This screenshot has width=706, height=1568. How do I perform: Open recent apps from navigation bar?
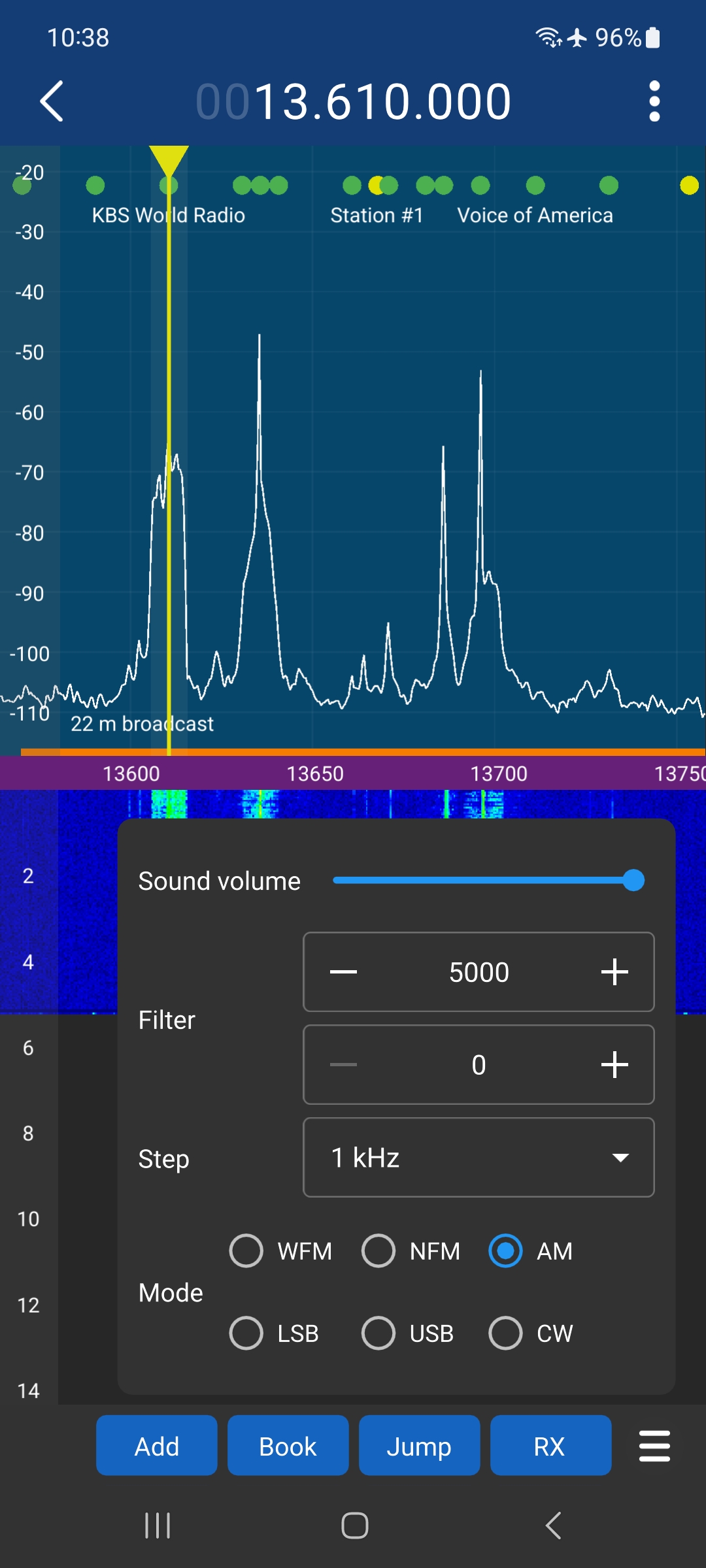click(158, 1526)
